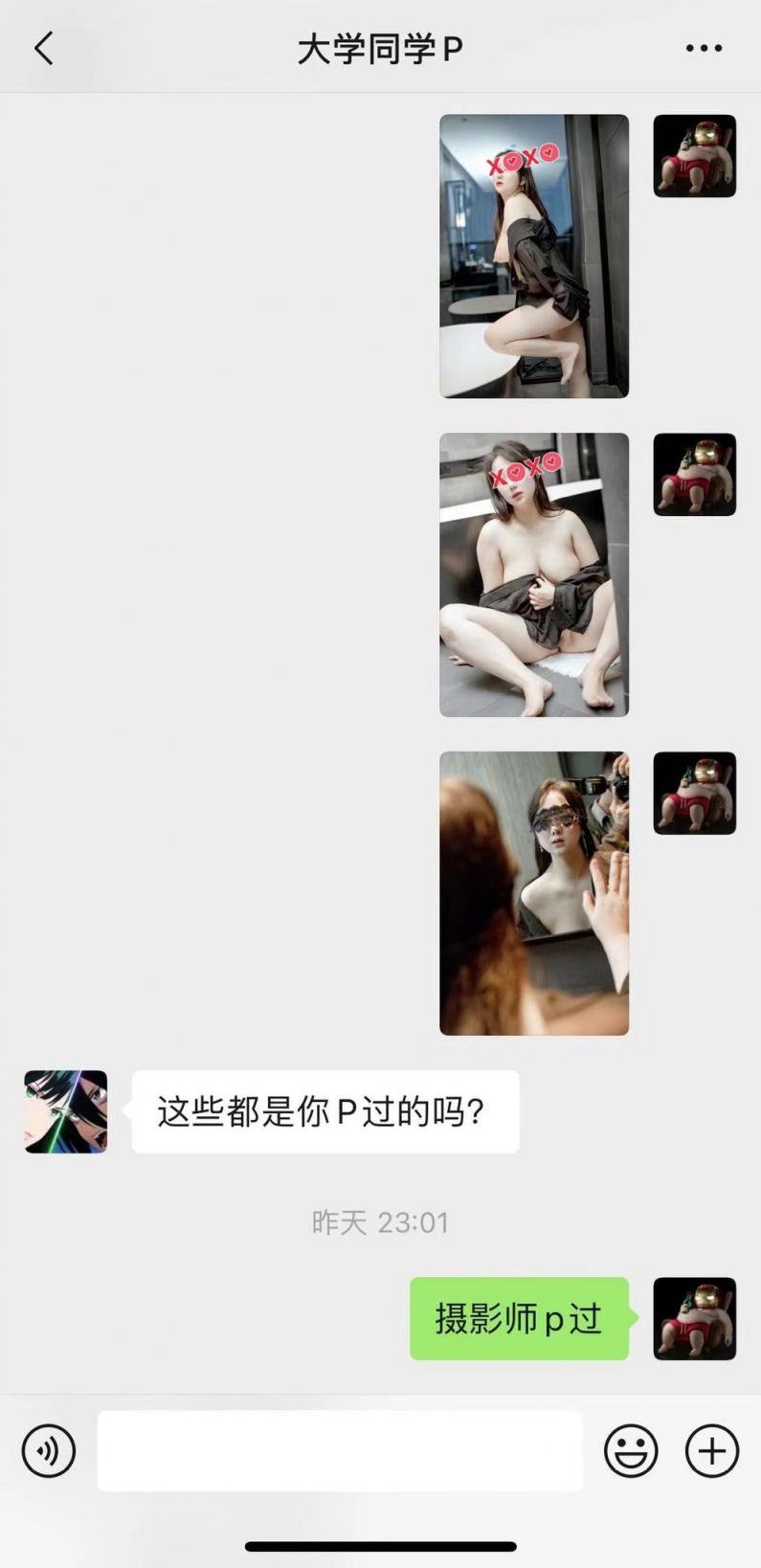Image resolution: width=761 pixels, height=1568 pixels.
Task: Go back to the chat list
Action: click(x=43, y=48)
